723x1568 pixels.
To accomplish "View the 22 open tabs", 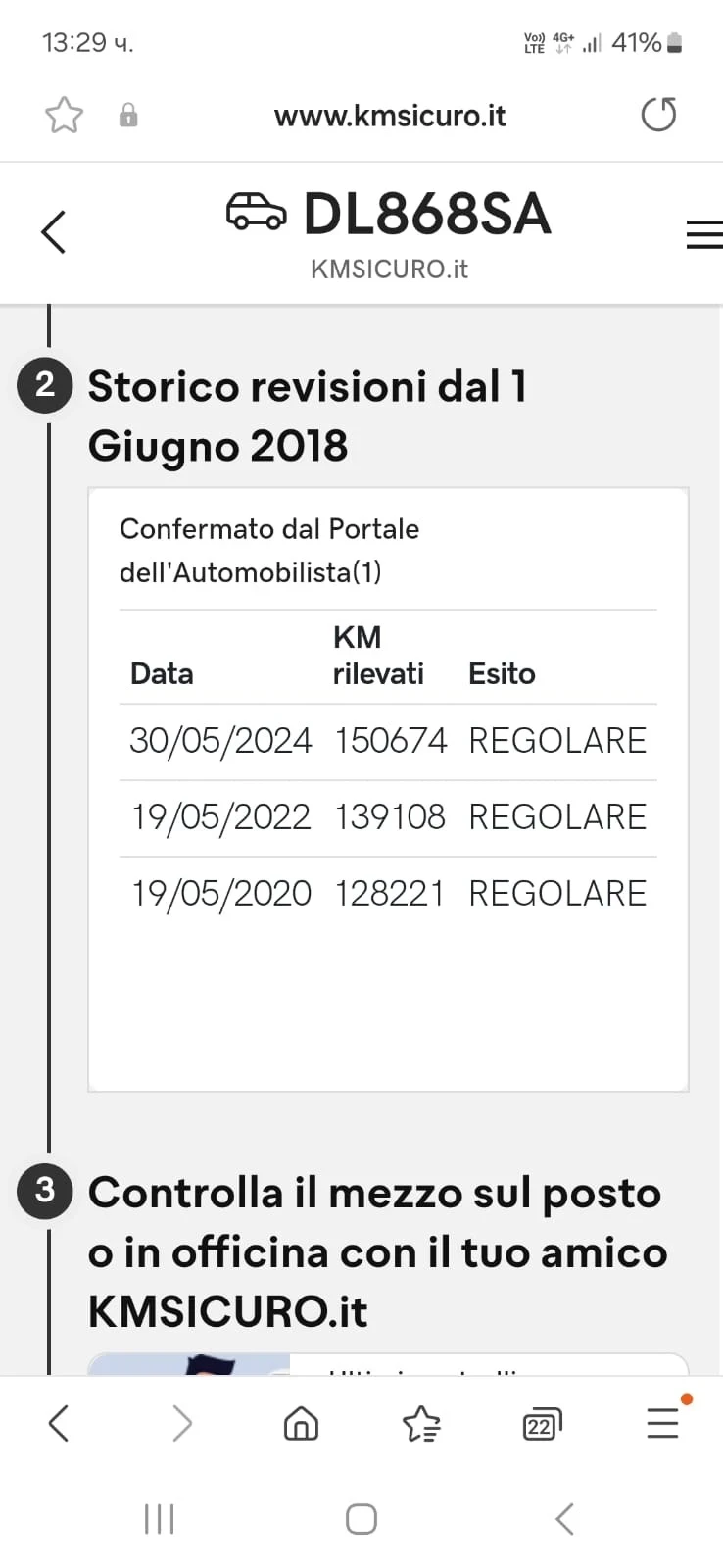I will coord(542,1424).
